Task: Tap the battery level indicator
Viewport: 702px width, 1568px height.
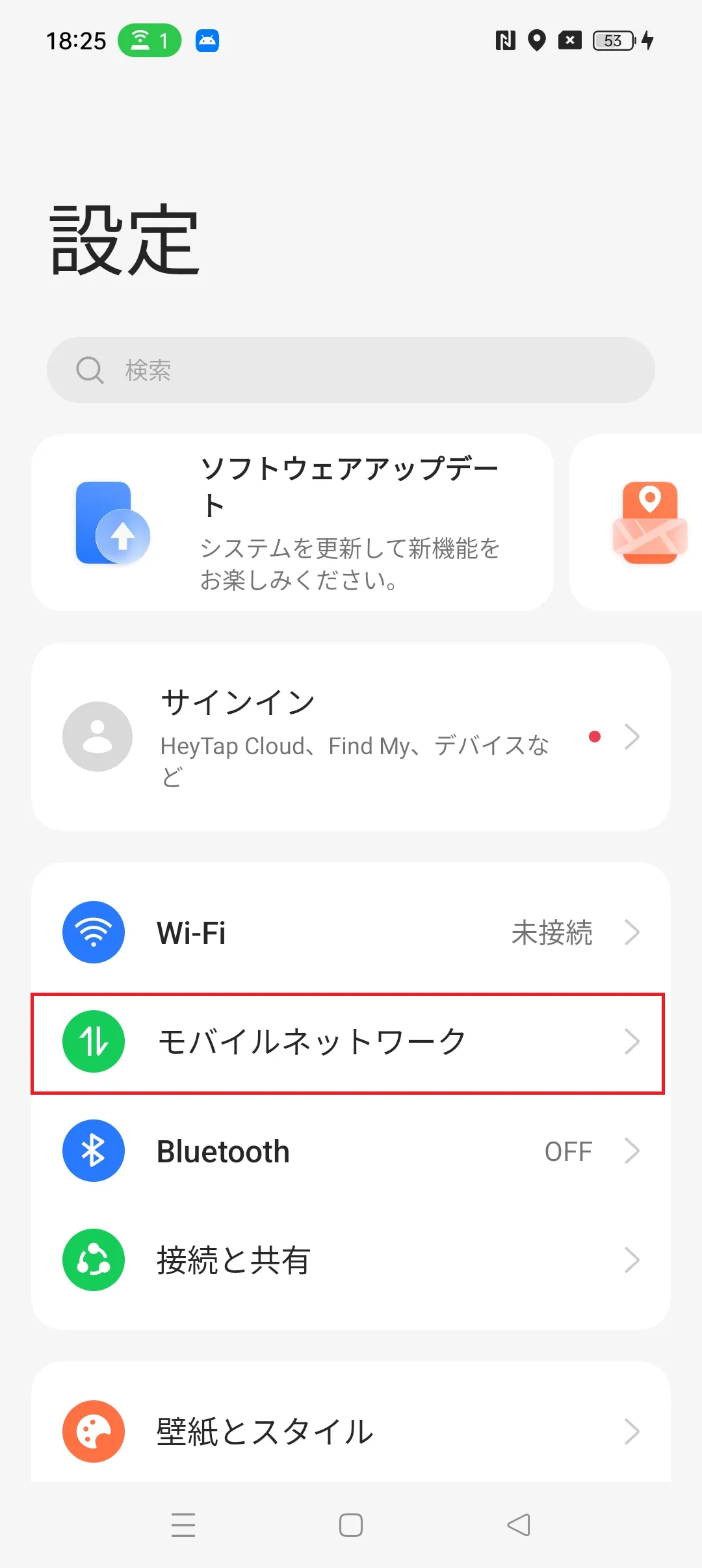Action: click(612, 40)
